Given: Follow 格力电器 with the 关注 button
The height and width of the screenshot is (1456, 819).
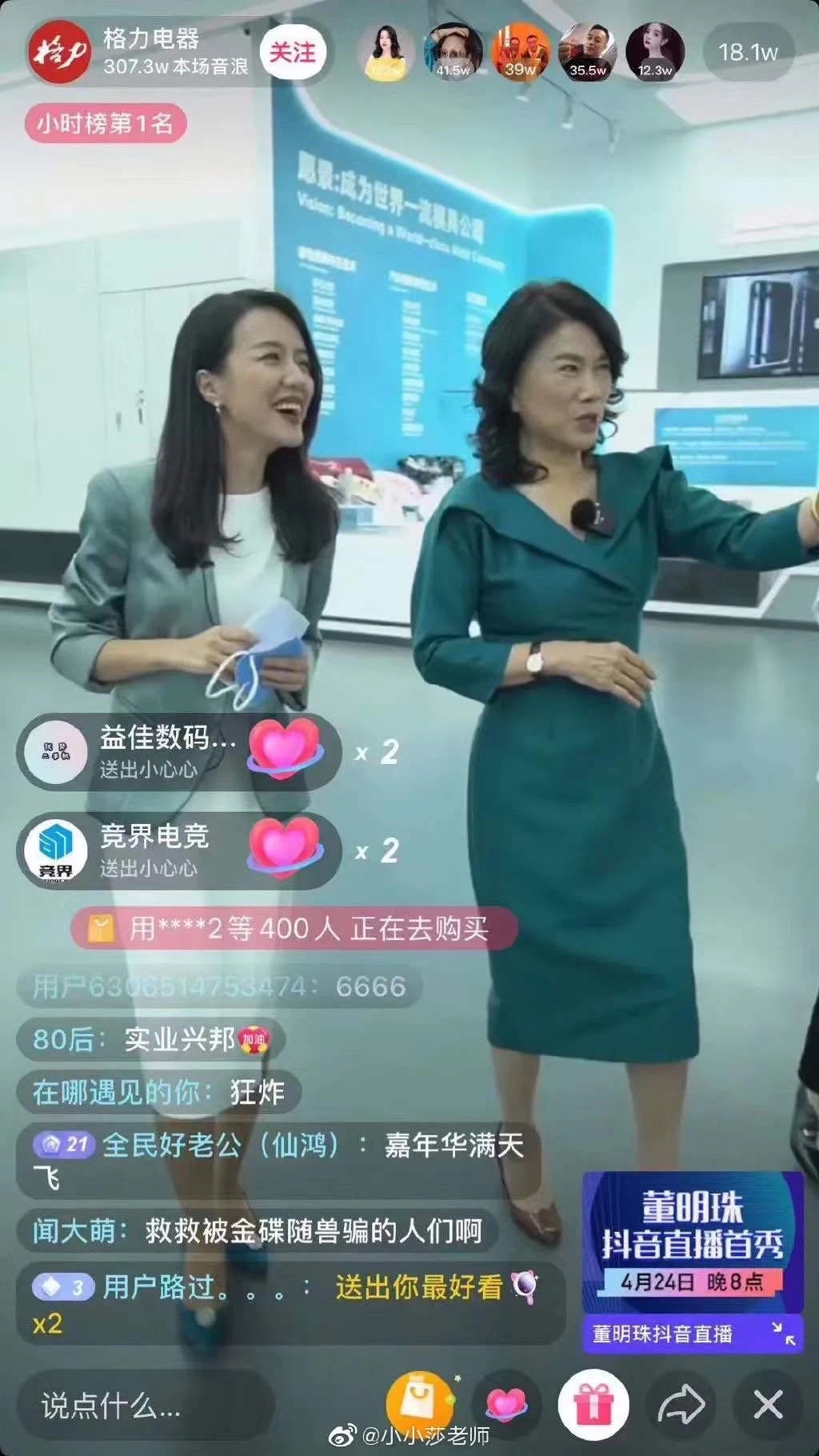Looking at the screenshot, I should (x=293, y=53).
